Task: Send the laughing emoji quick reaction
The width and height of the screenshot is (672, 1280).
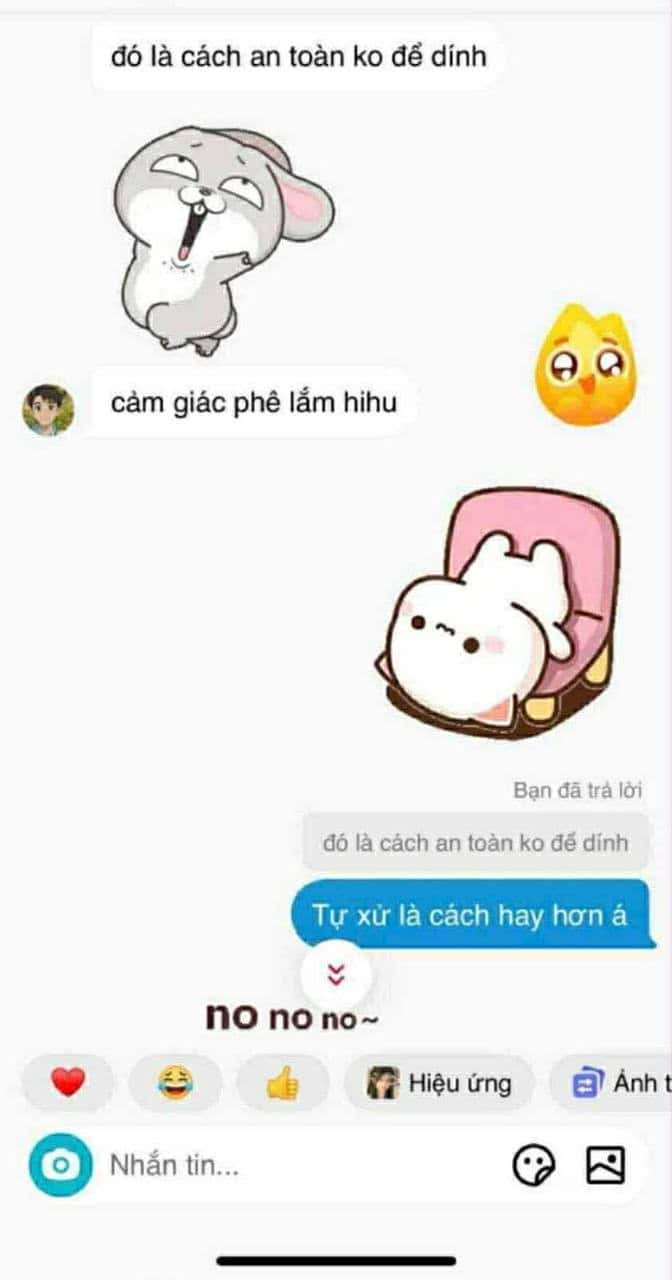Action: pyautogui.click(x=176, y=1083)
